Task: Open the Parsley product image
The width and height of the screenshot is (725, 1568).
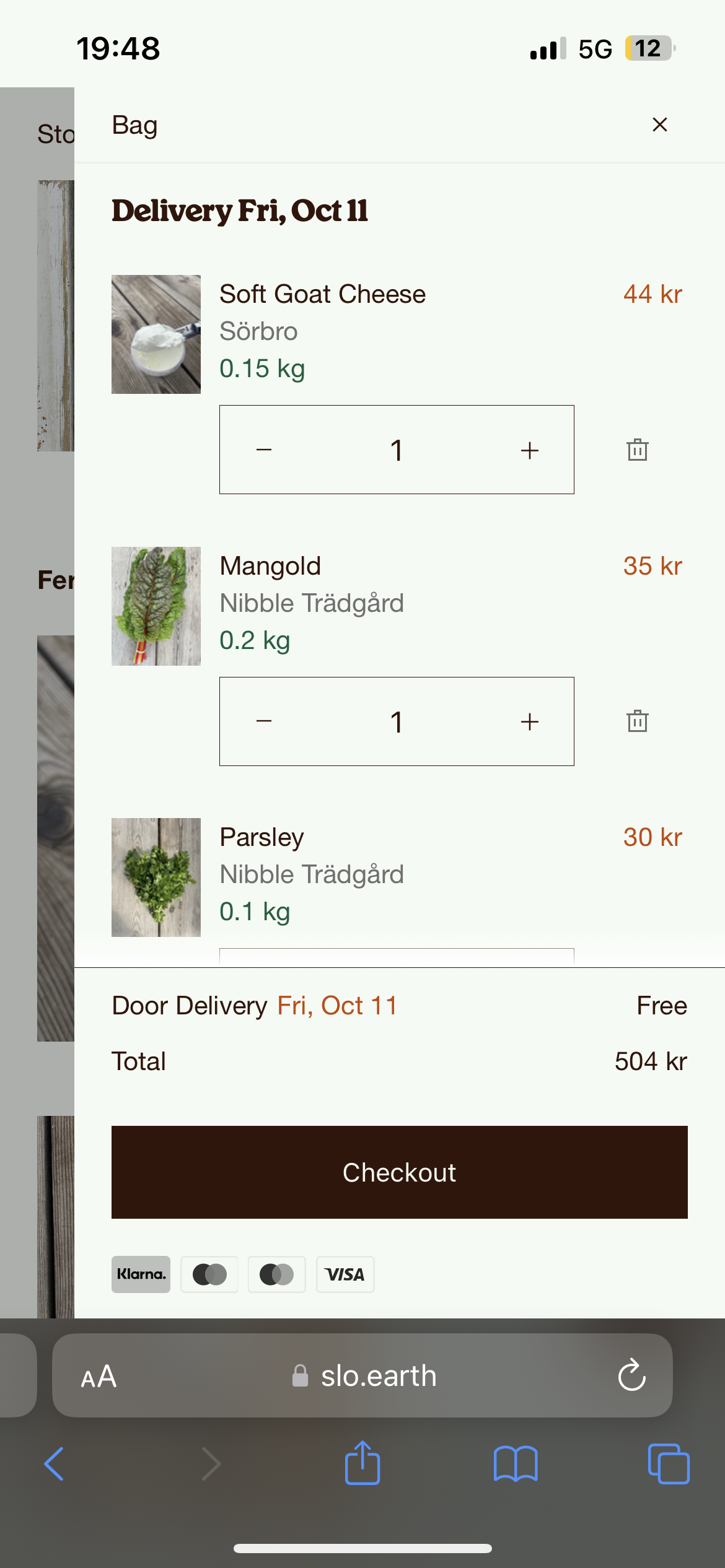Action: [156, 878]
